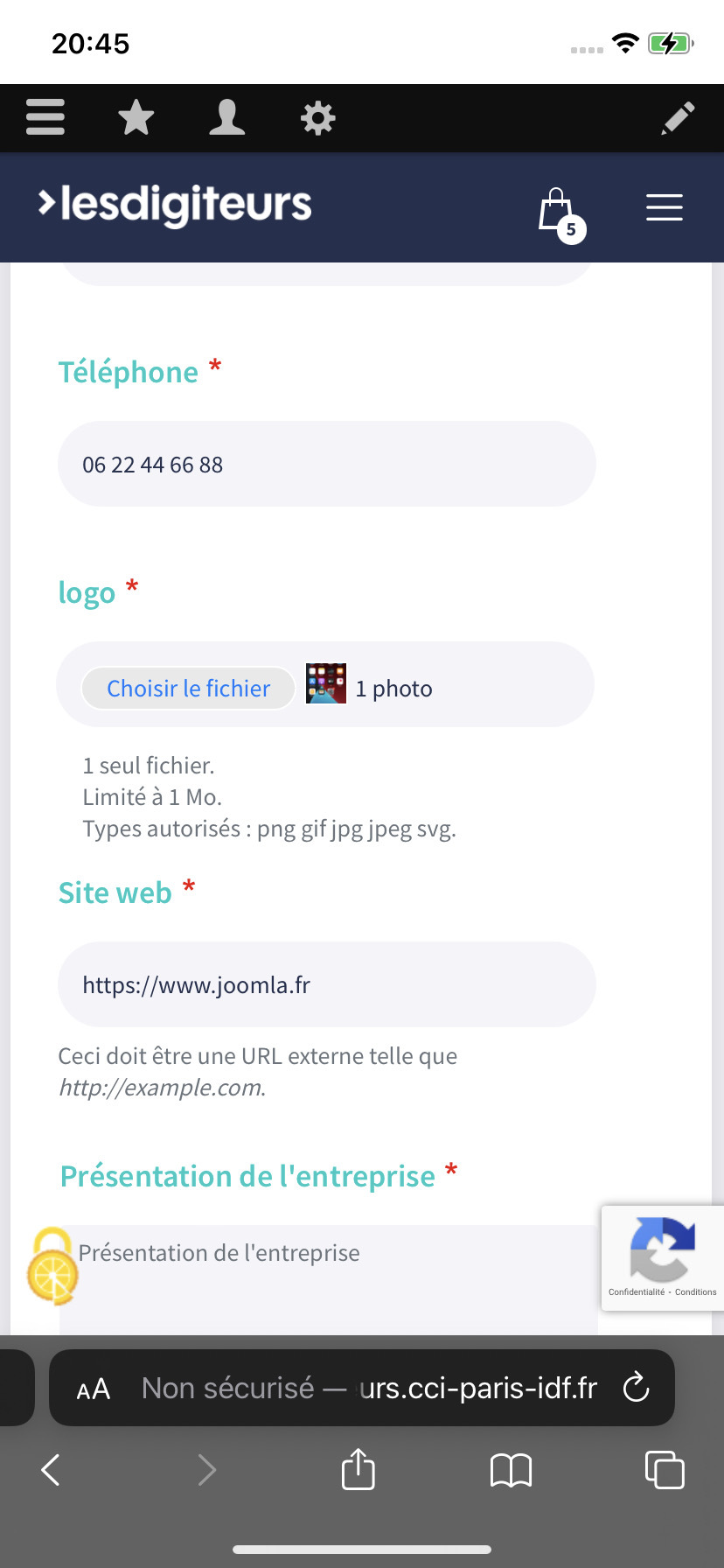
Task: Share this page
Action: tap(358, 1469)
